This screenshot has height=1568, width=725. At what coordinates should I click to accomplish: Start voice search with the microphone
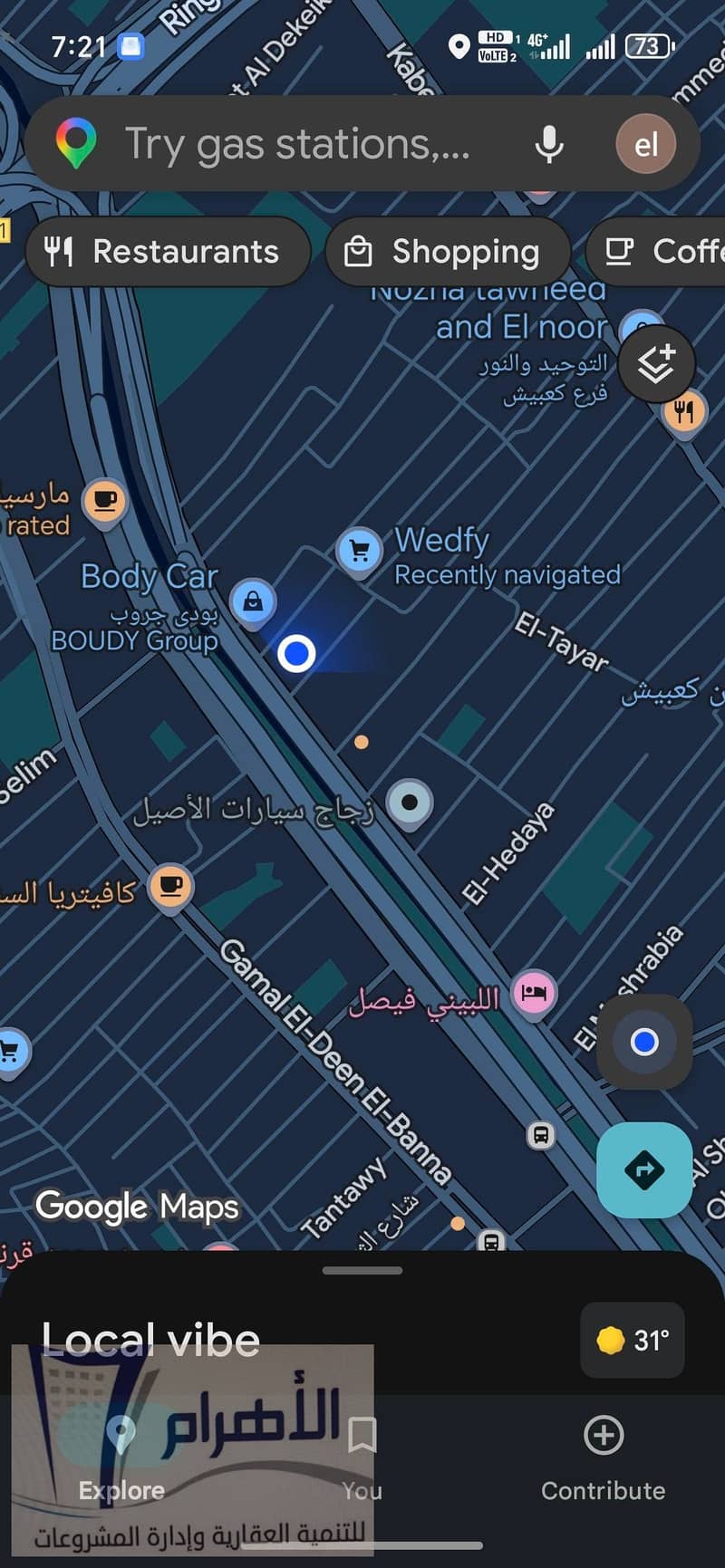tap(548, 143)
